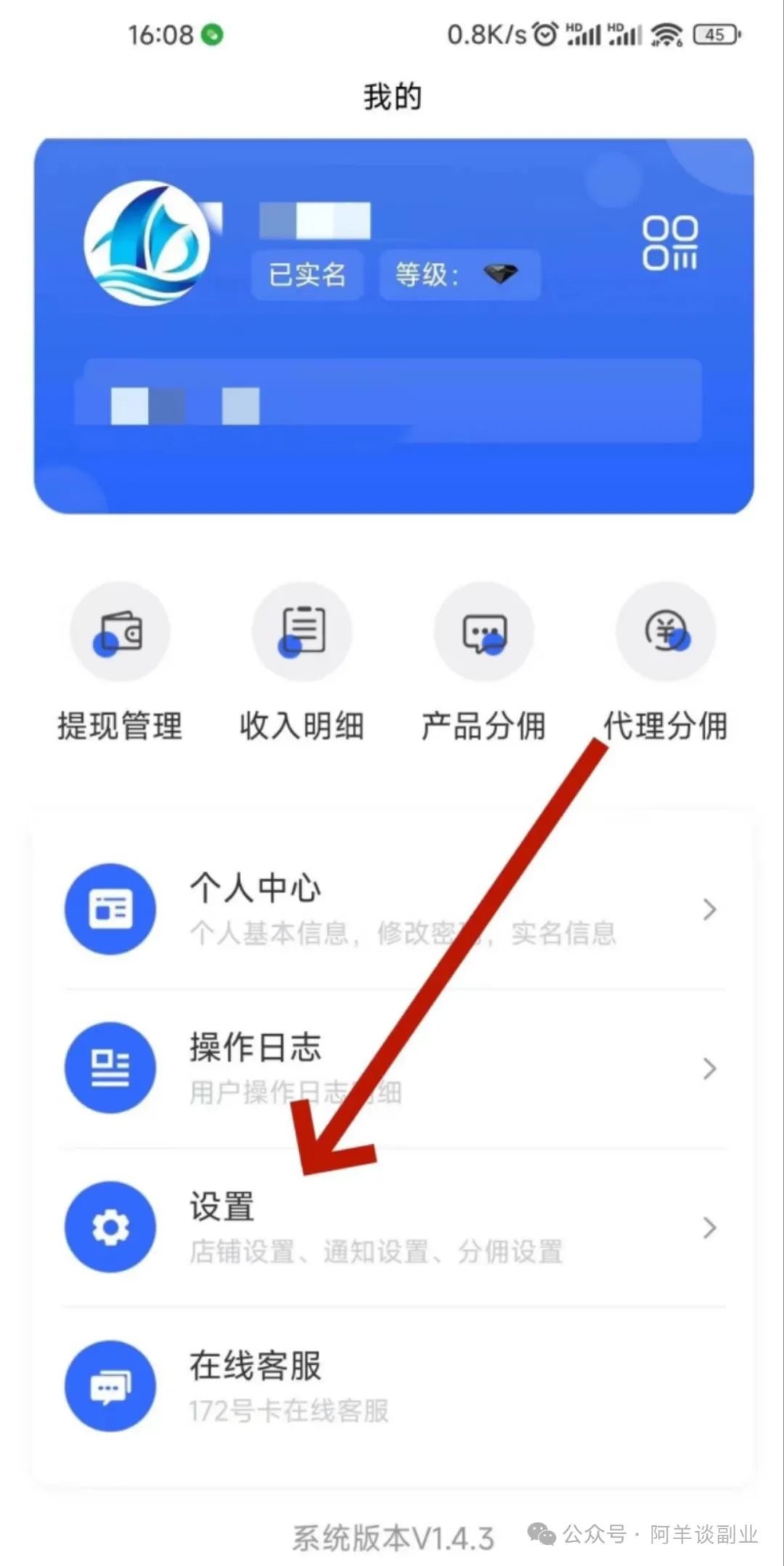Open the 操作日志 row
This screenshot has height=1566, width=784.
click(x=392, y=1067)
